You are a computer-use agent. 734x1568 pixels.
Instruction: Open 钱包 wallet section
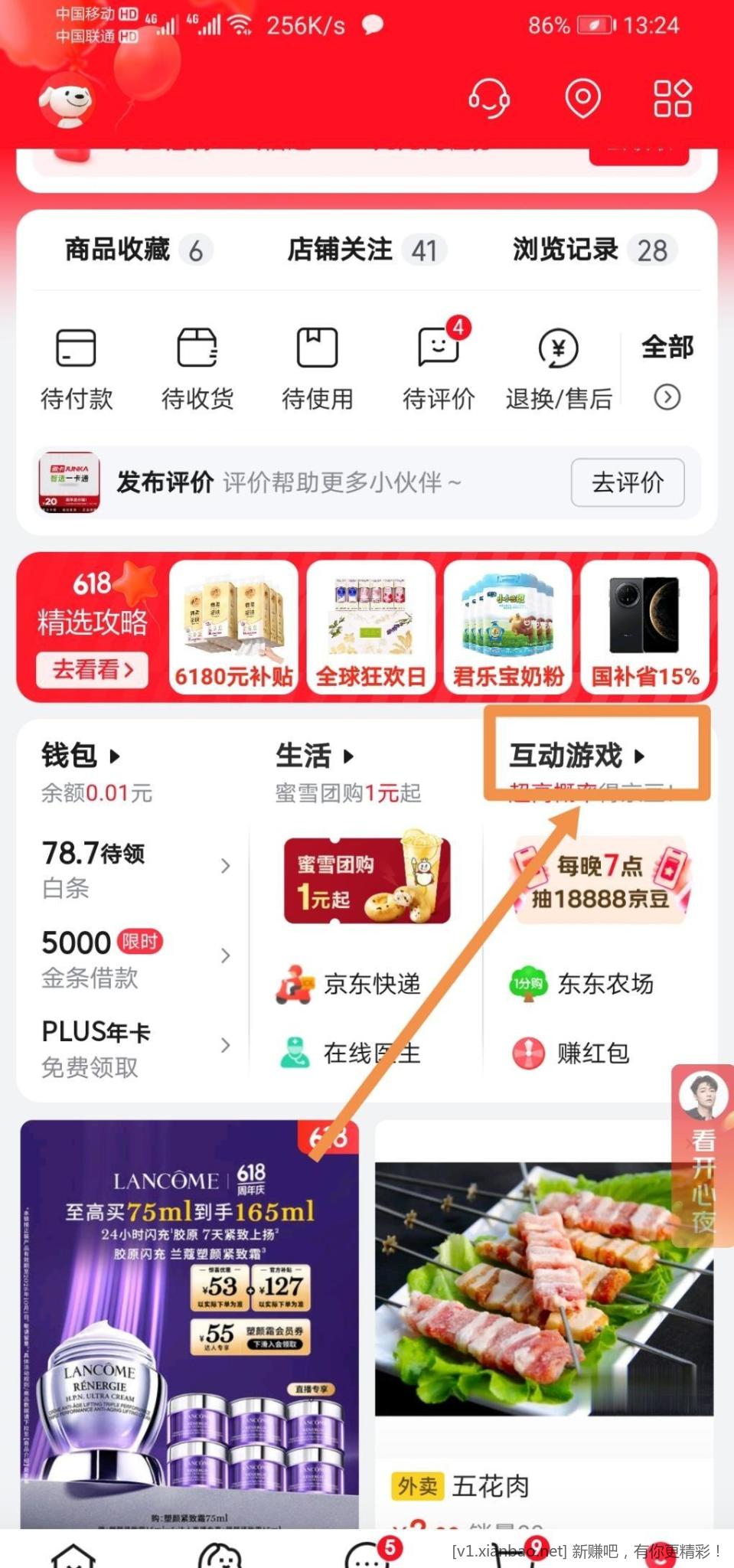click(80, 756)
